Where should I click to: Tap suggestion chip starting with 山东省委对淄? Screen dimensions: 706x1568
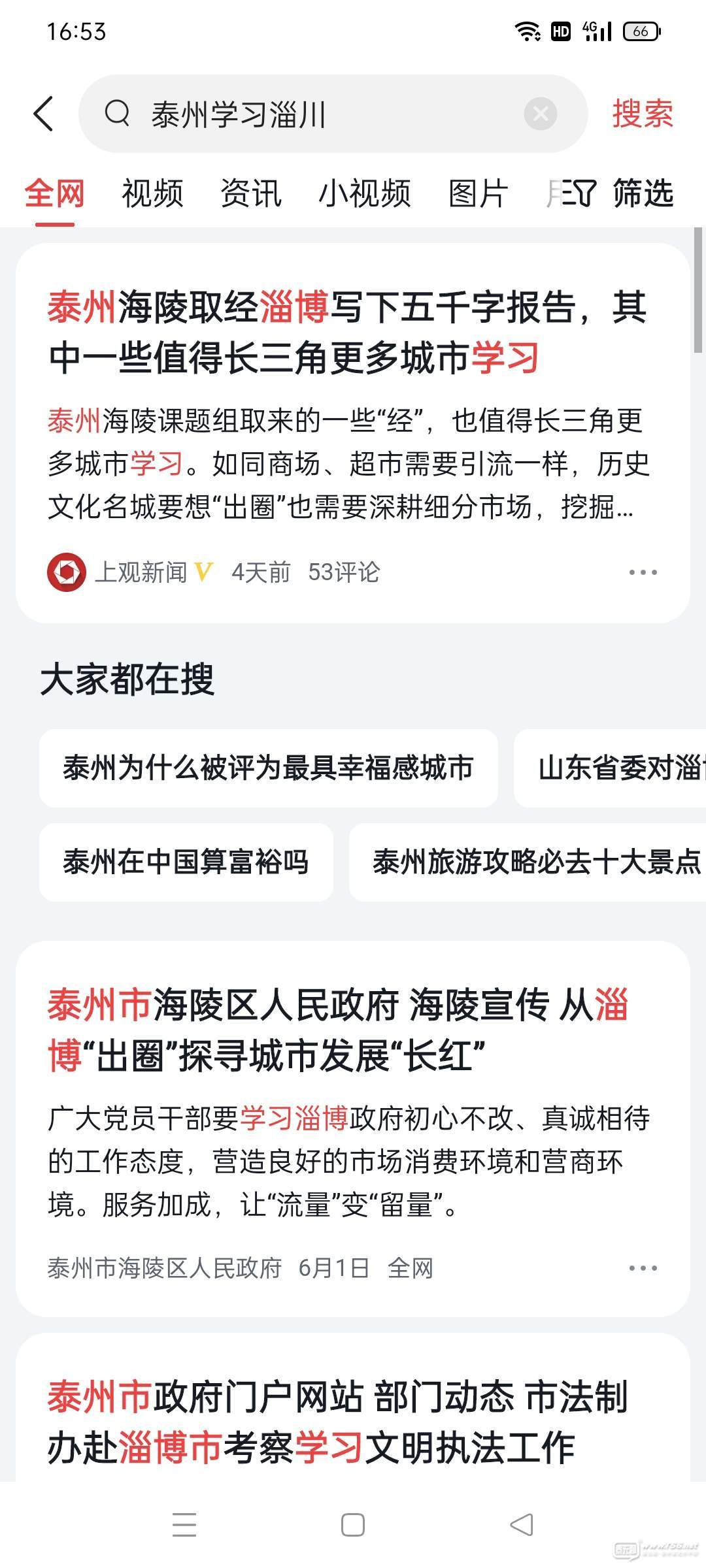[x=610, y=768]
